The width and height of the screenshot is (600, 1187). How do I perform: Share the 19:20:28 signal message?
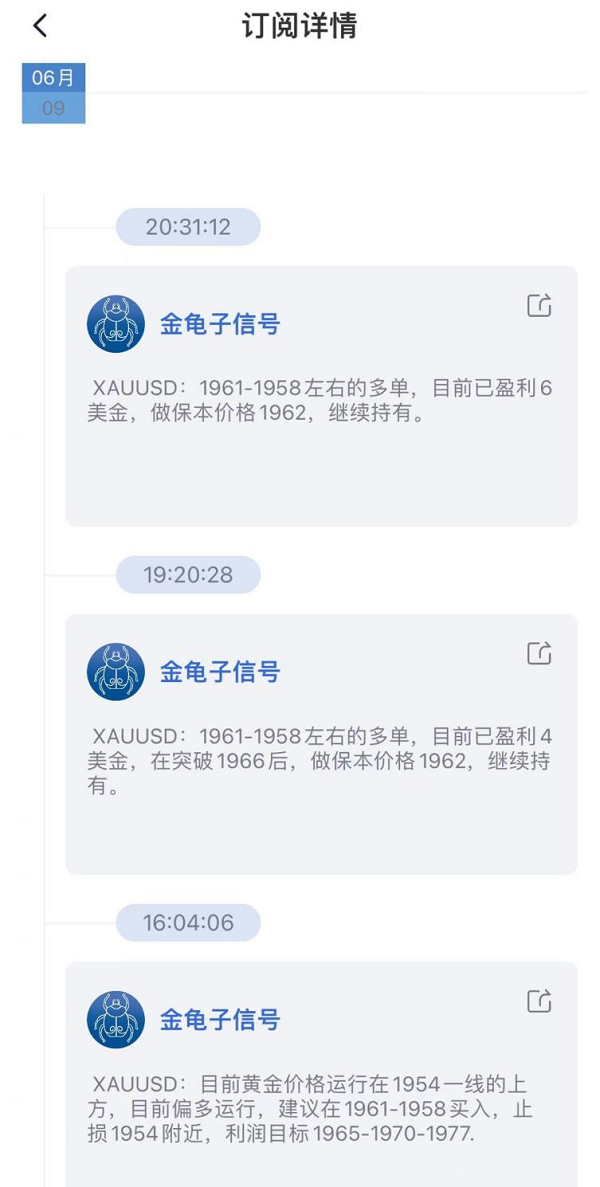tap(539, 654)
